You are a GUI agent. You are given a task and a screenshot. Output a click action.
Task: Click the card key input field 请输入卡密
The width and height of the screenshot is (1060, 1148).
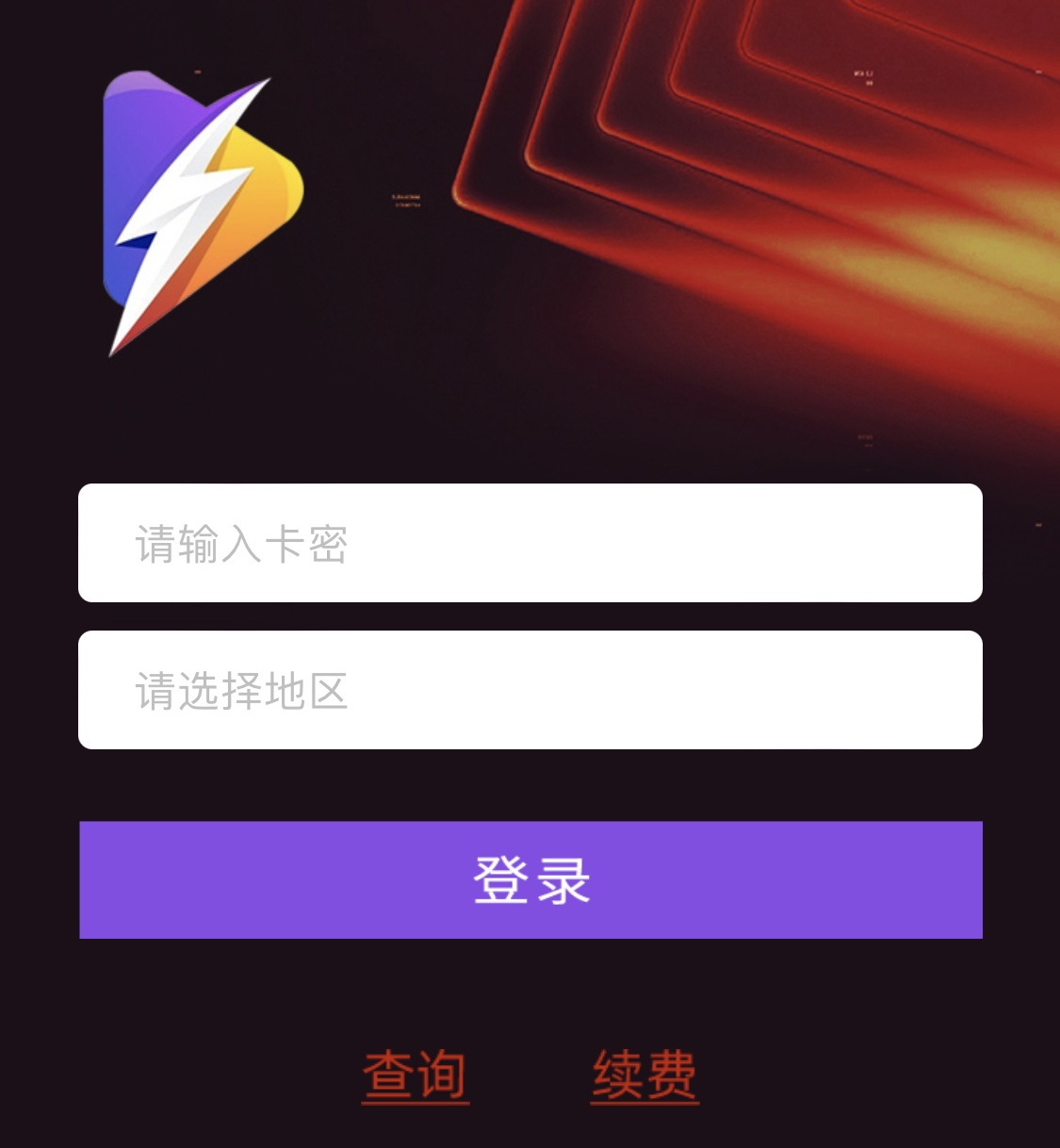pos(528,543)
